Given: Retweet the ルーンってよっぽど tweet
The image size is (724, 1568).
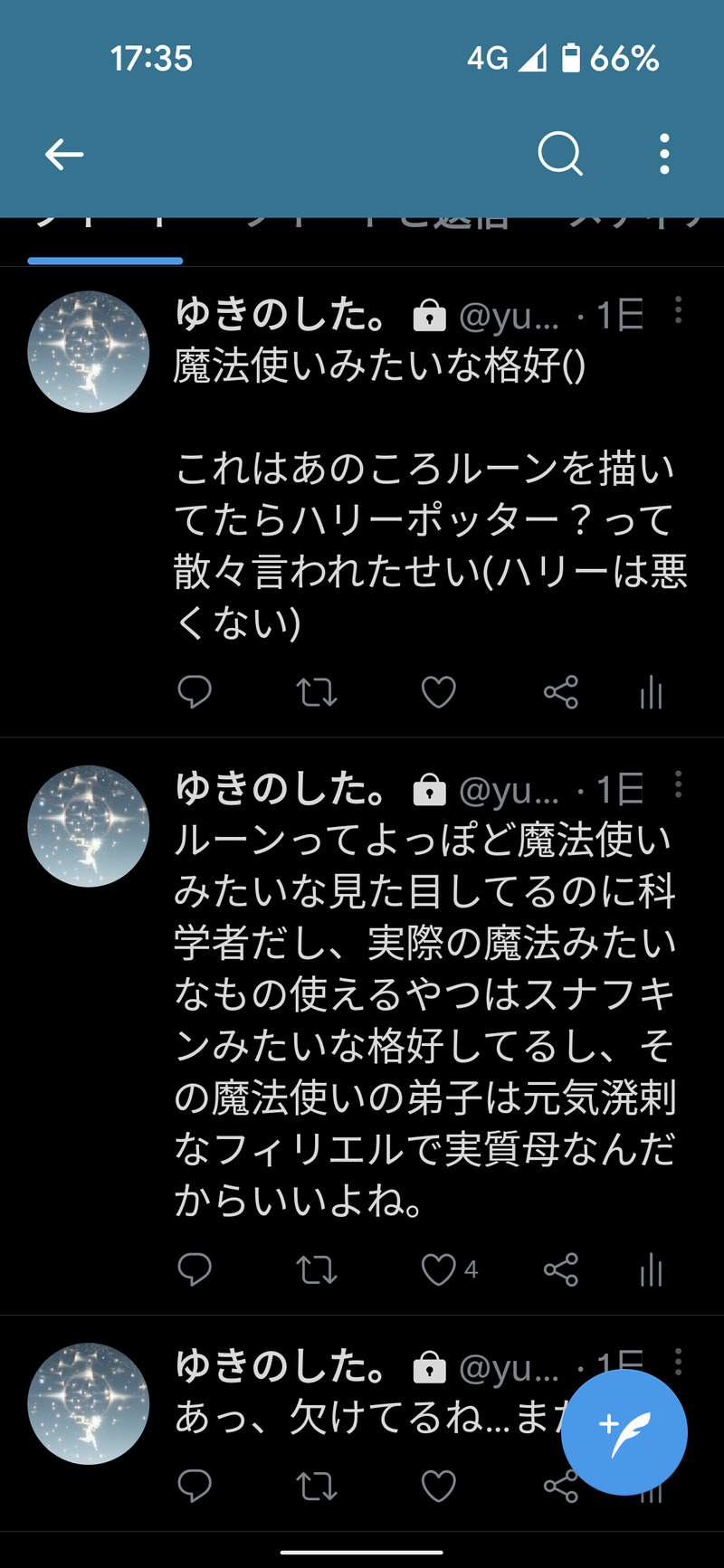Looking at the screenshot, I should click(317, 1270).
